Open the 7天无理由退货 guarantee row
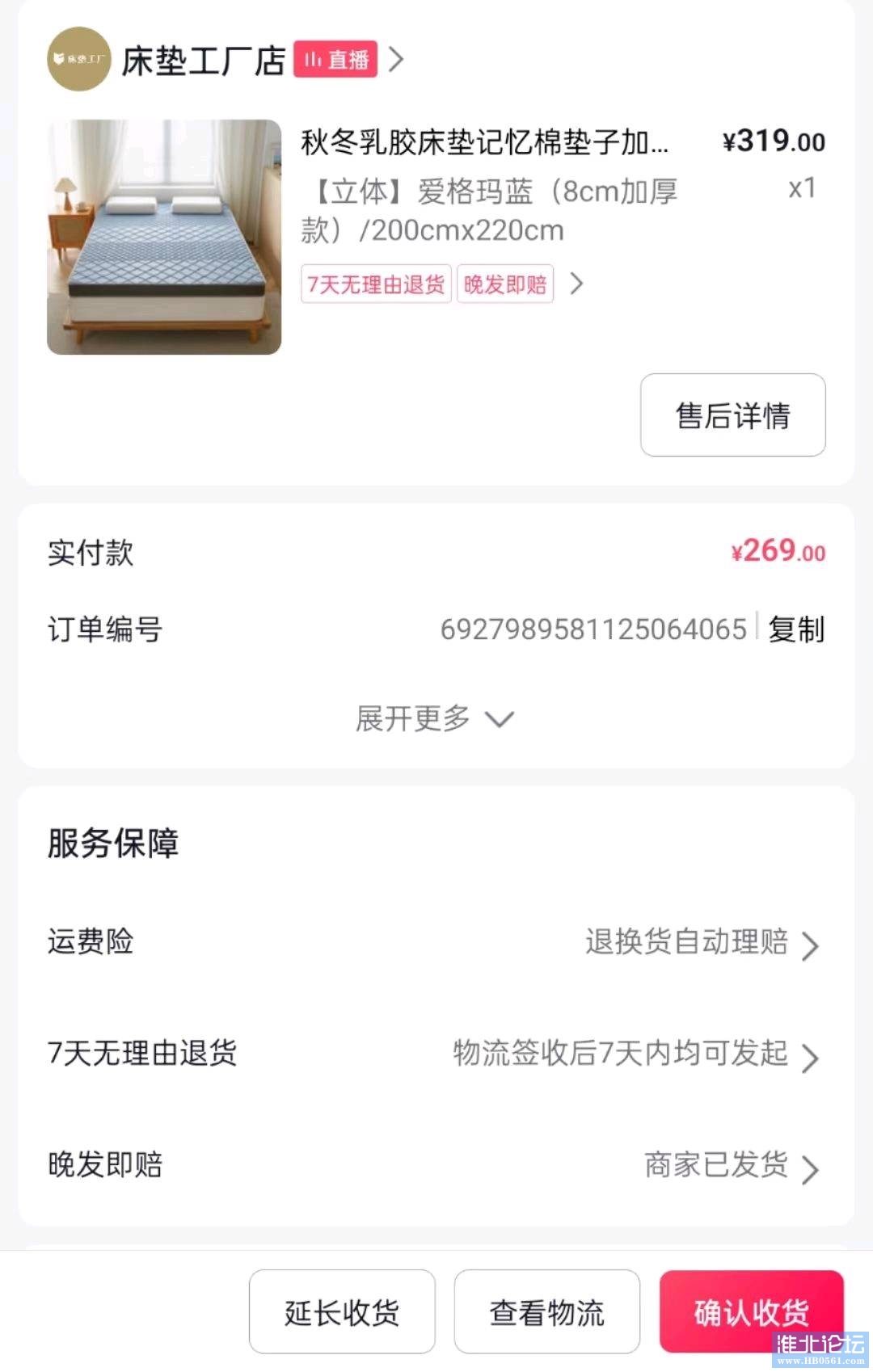This screenshot has width=873, height=1372. [x=436, y=1054]
